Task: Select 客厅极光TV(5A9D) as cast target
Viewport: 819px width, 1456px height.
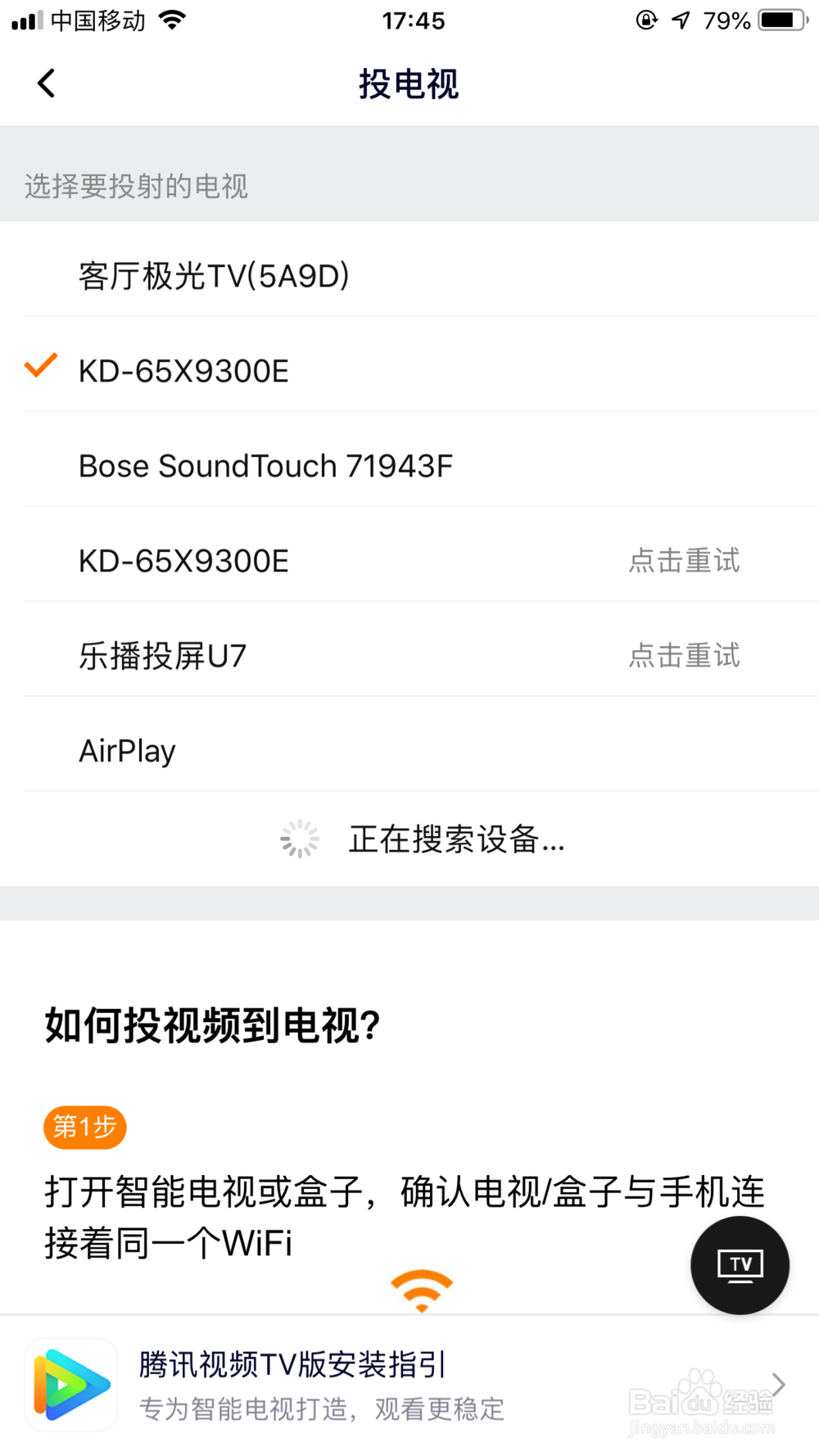Action: click(215, 276)
